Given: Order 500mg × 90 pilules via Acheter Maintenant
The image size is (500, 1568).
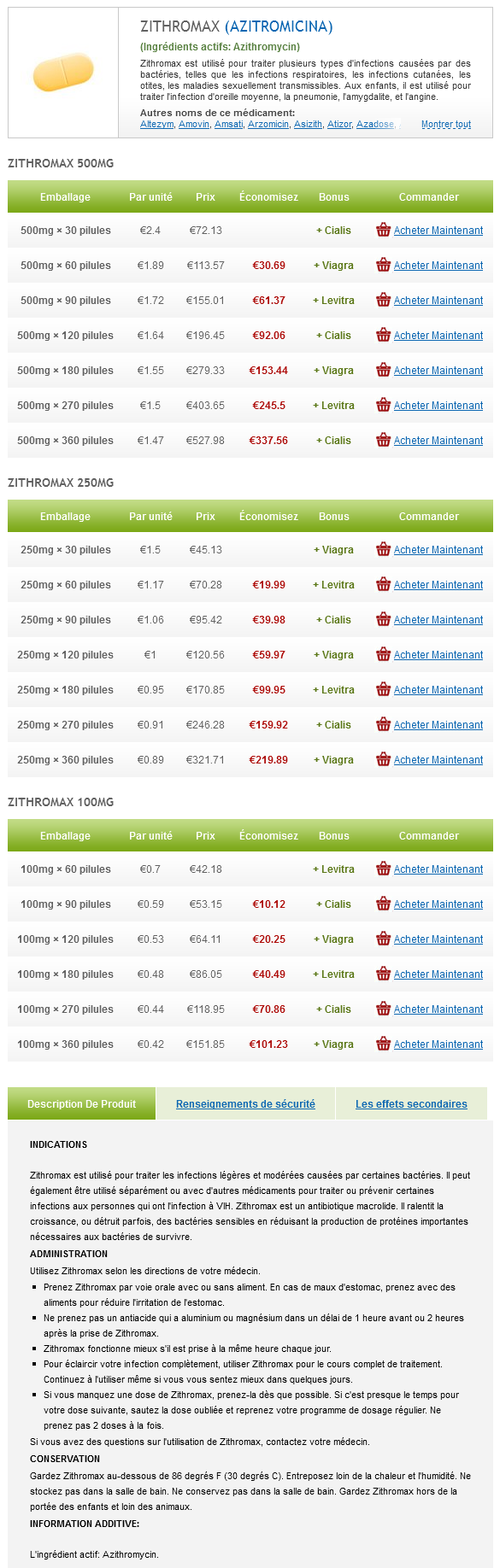Looking at the screenshot, I should point(438,301).
